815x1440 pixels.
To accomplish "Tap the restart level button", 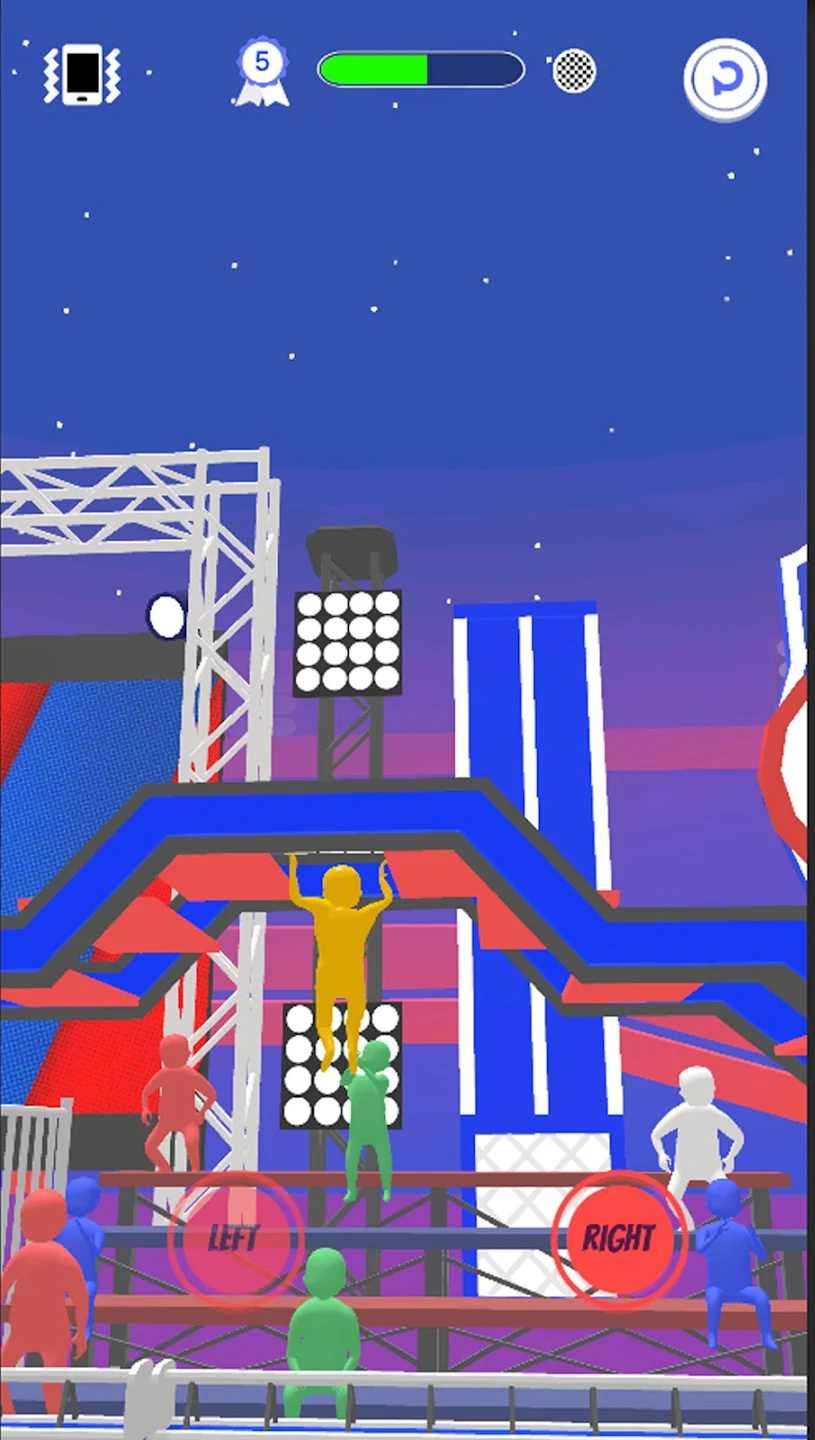I will (725, 80).
